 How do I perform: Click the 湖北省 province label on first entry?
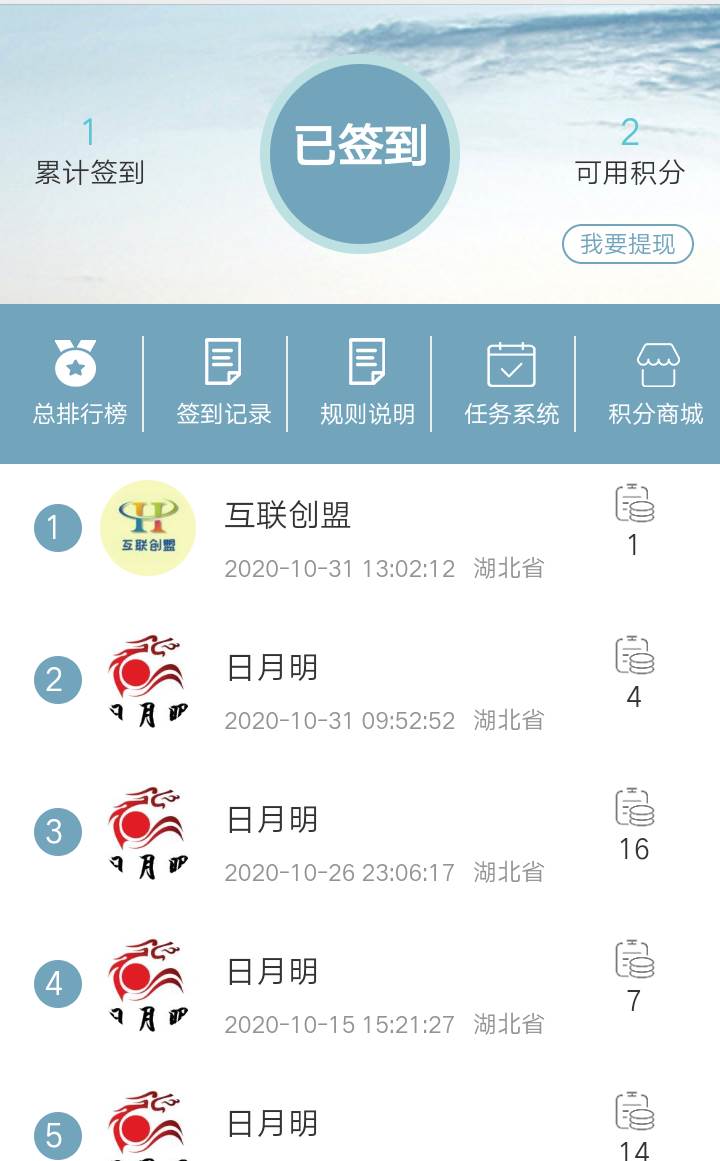510,567
